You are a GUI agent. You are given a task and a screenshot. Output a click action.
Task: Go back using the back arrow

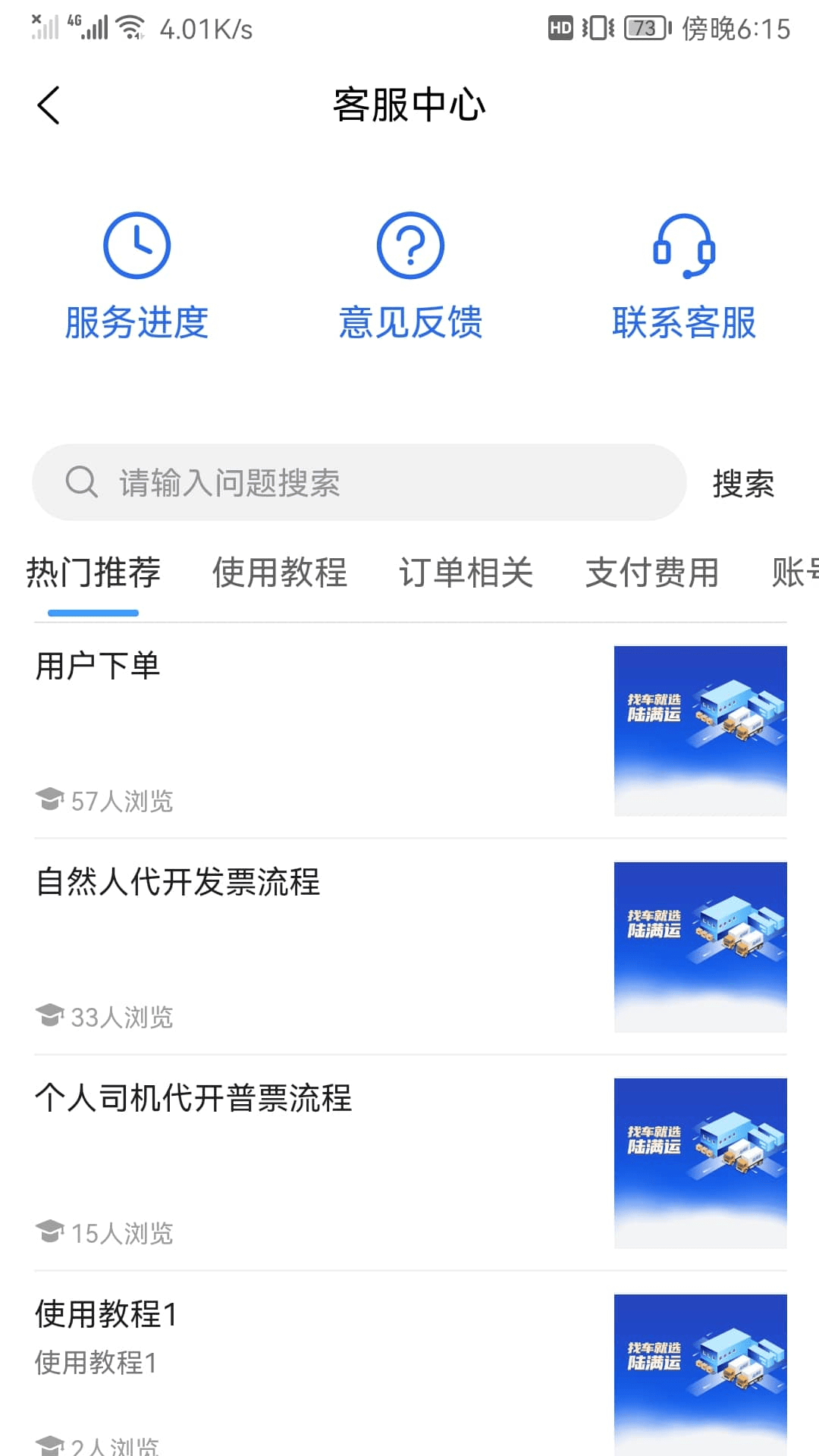(x=49, y=105)
